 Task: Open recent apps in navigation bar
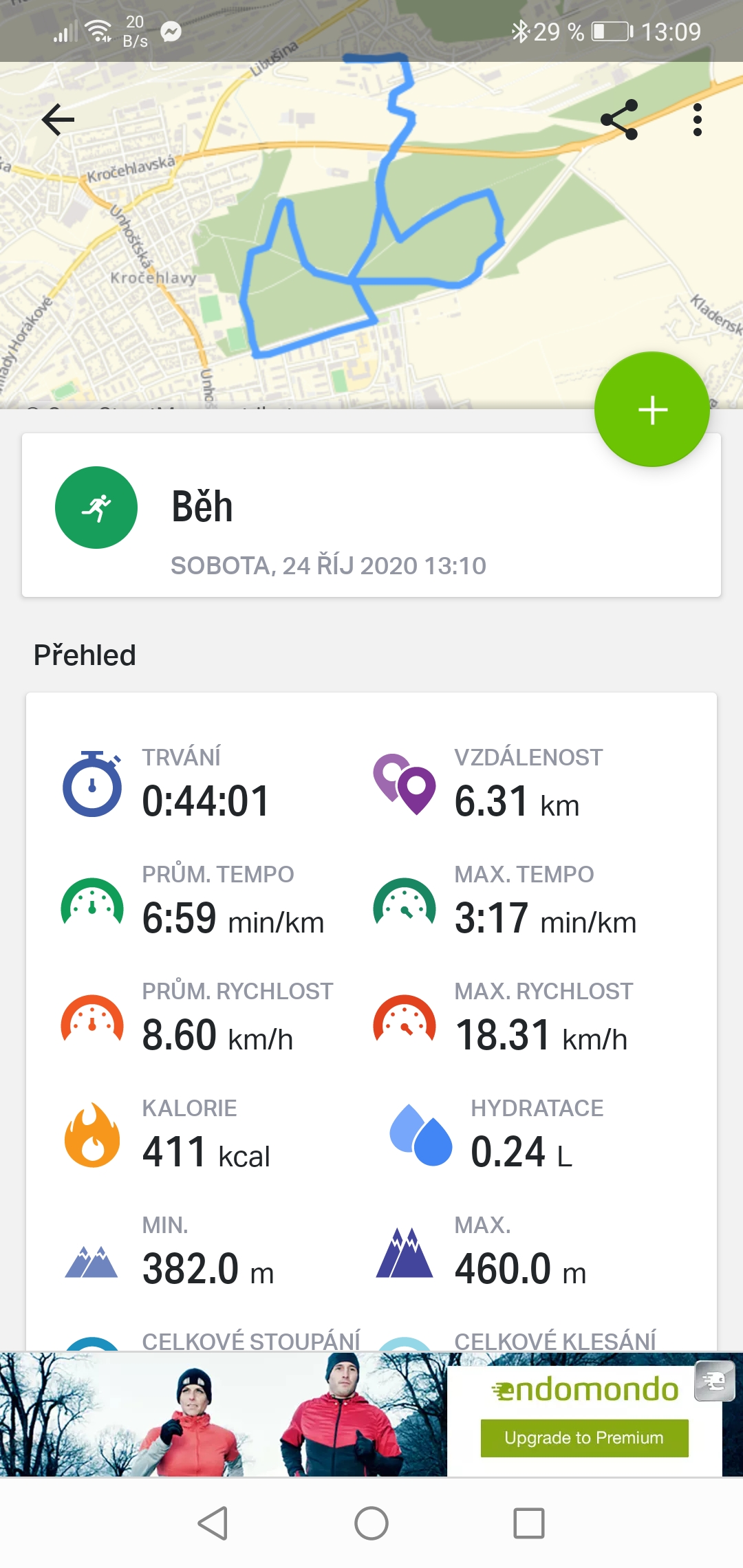click(529, 1523)
